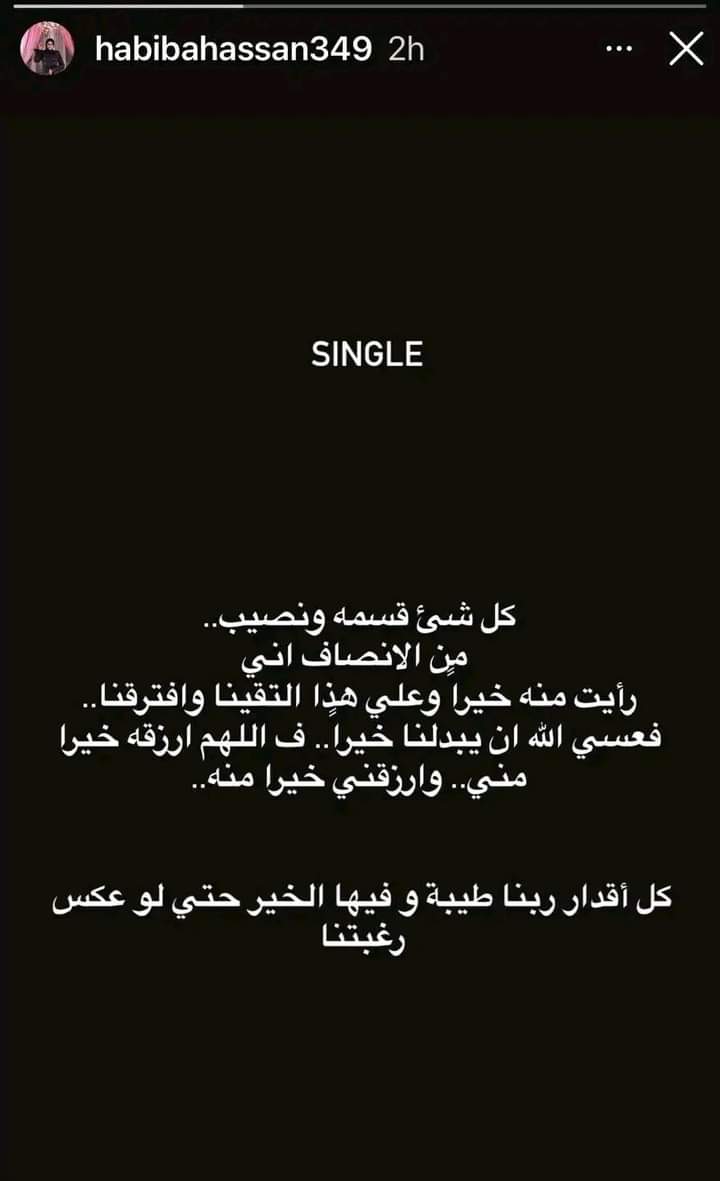Close the story viewer
The height and width of the screenshot is (1181, 720).
coord(686,49)
